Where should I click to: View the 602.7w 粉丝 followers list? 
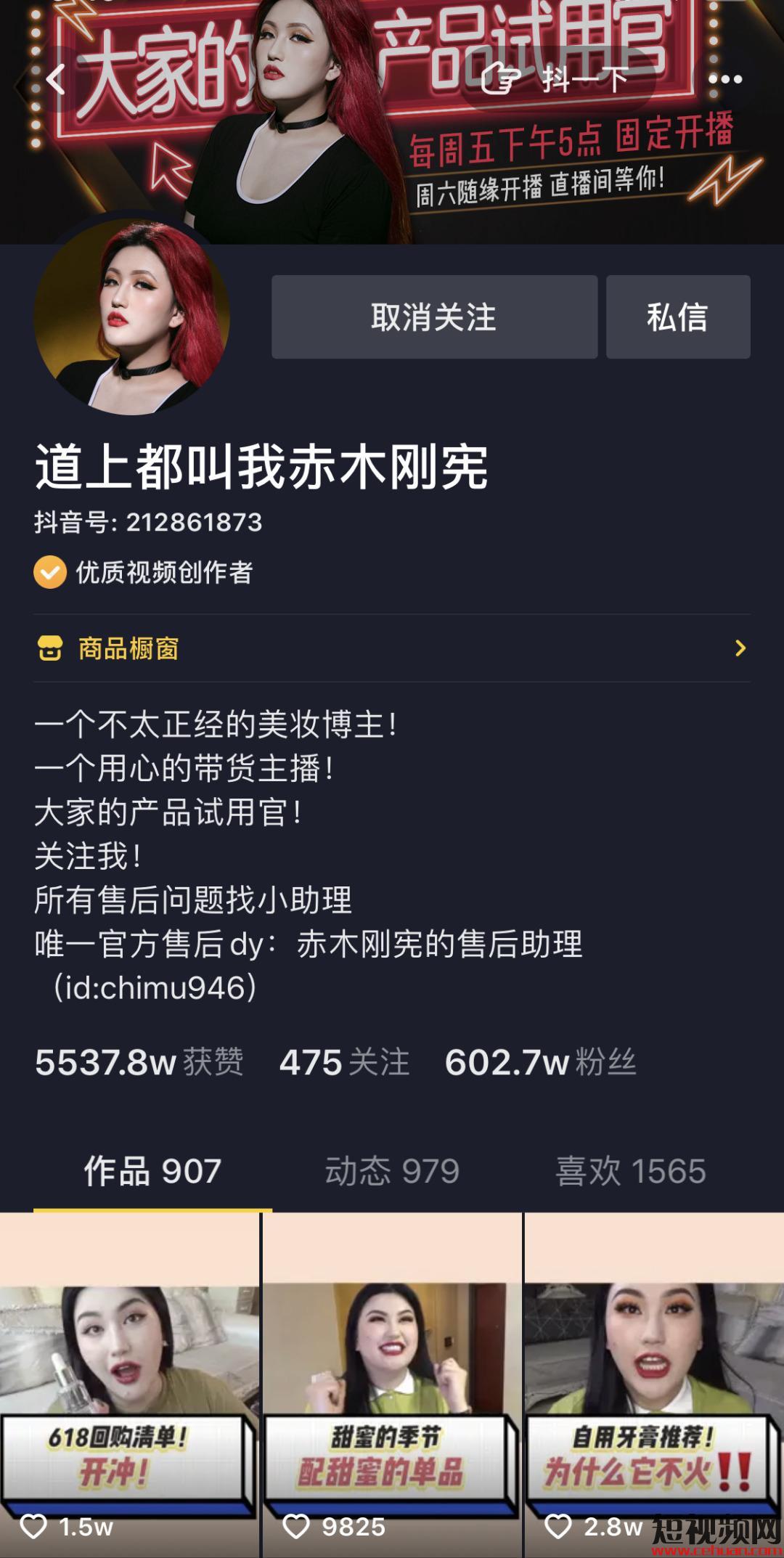(540, 1063)
